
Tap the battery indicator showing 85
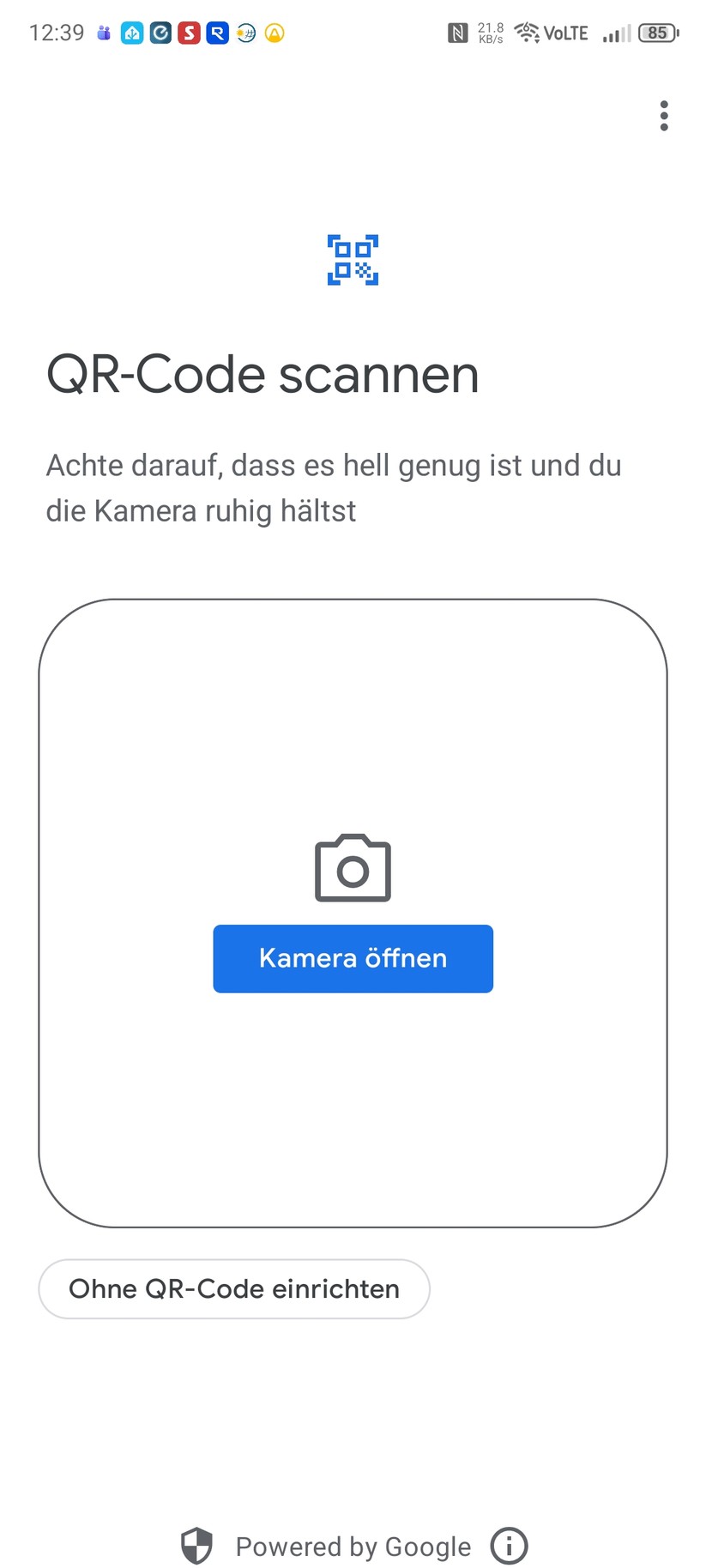pos(657,33)
